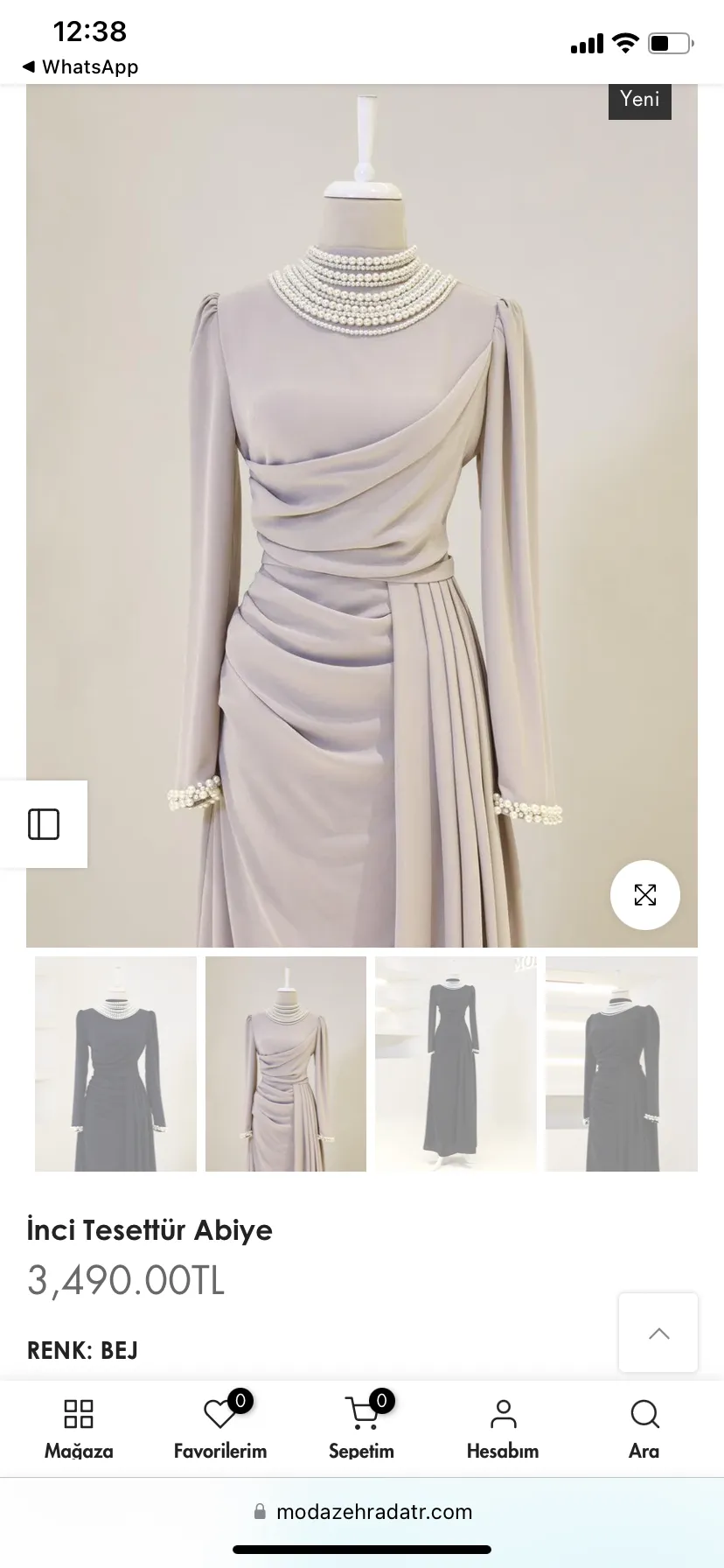Select the first dark dress thumbnail
The image size is (724, 1568).
(115, 1064)
